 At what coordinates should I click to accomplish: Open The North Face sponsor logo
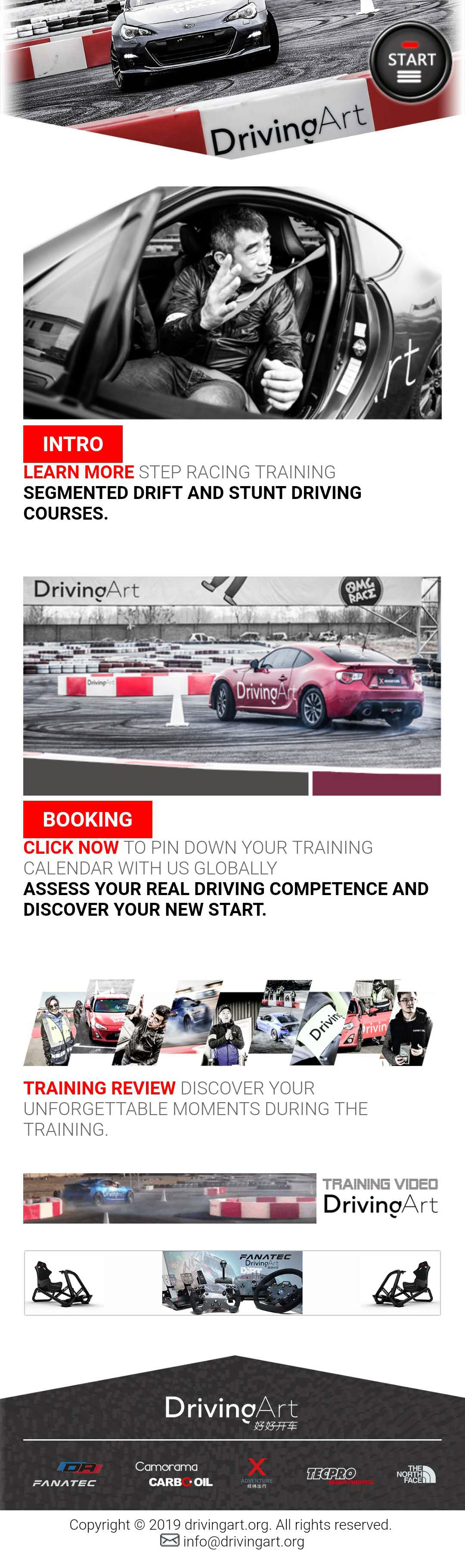click(x=415, y=1474)
